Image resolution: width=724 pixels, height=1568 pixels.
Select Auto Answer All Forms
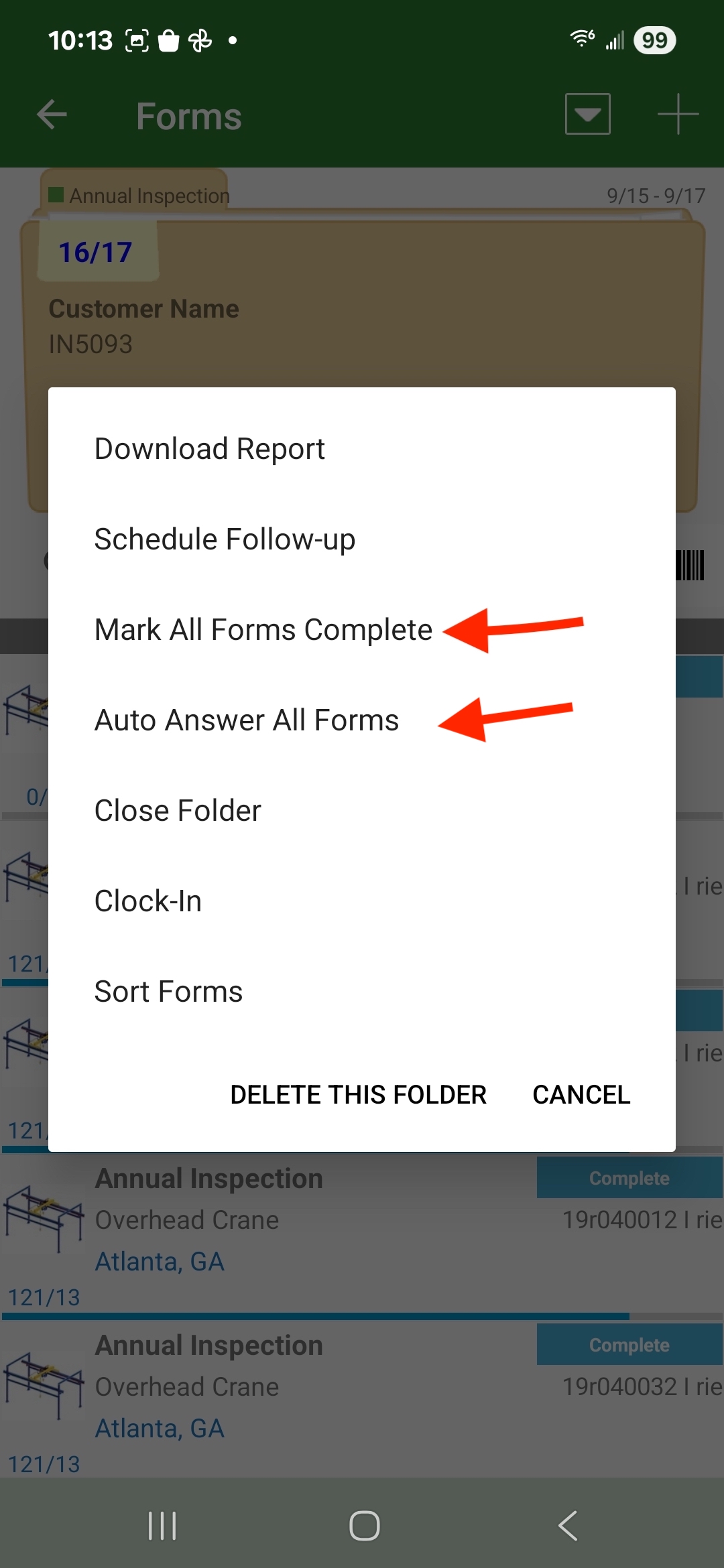pyautogui.click(x=247, y=720)
